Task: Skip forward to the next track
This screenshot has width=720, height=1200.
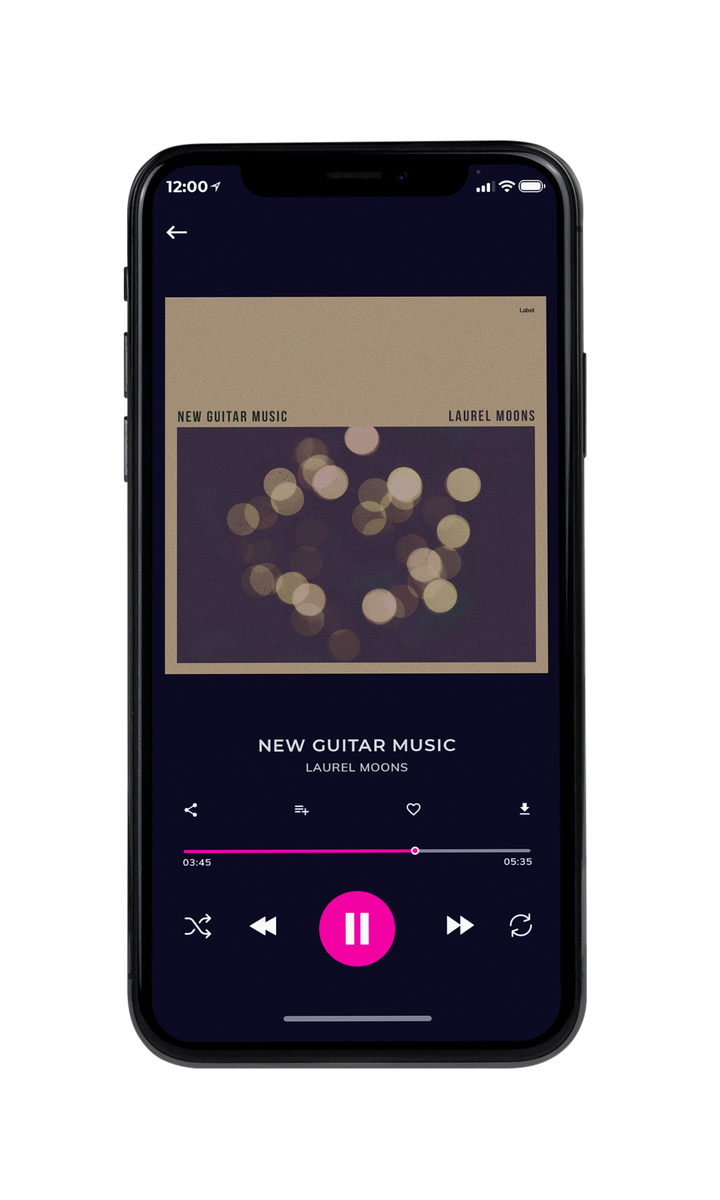Action: click(460, 926)
